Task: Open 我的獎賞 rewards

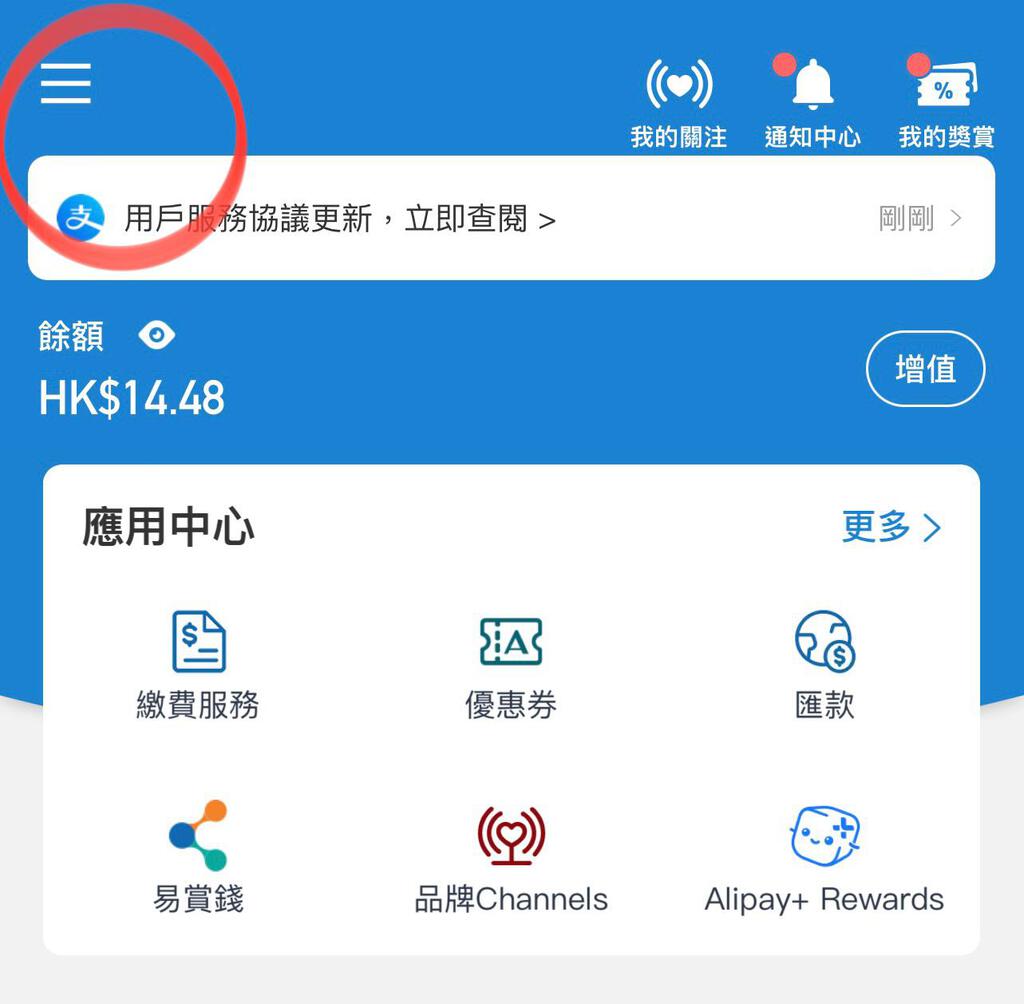Action: click(x=946, y=102)
